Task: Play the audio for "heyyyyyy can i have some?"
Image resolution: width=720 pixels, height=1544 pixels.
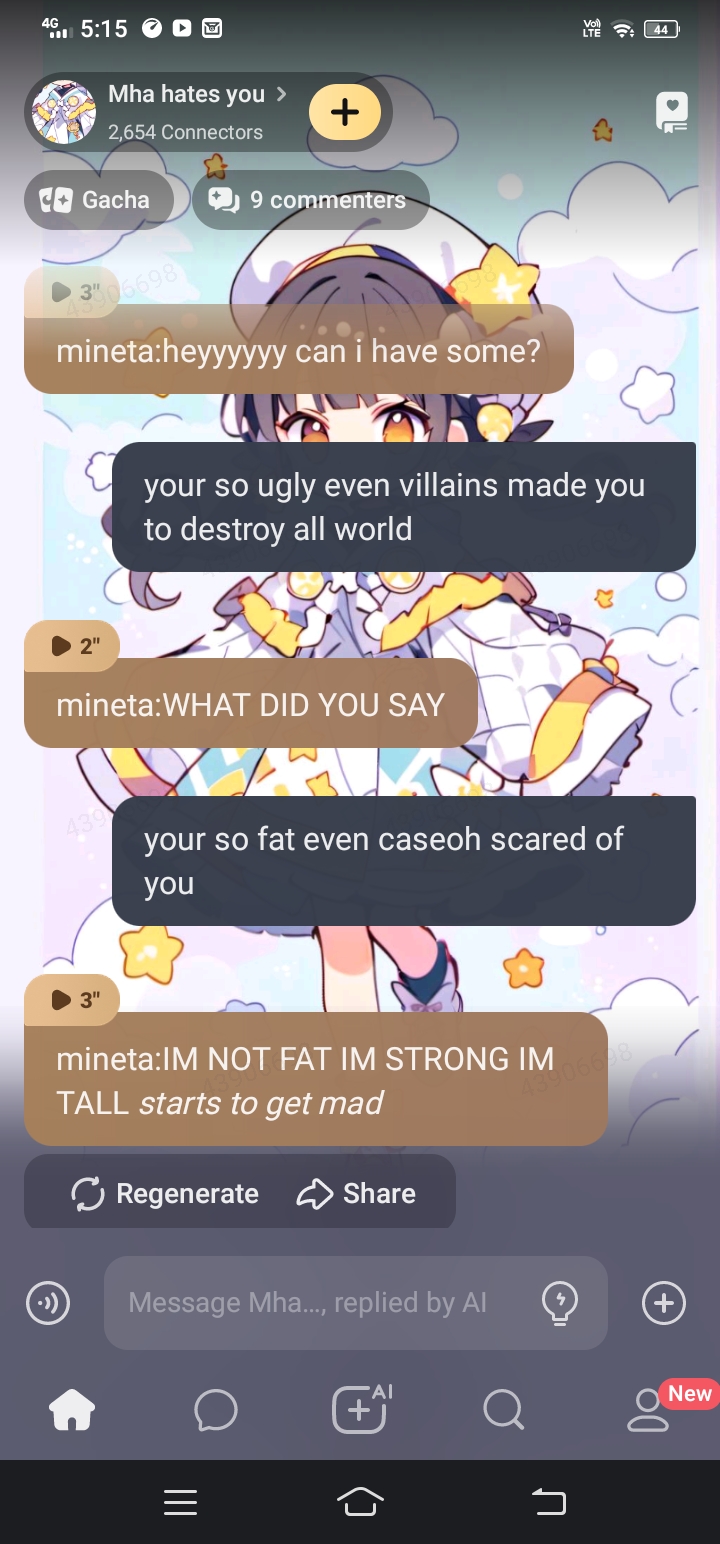Action: tap(72, 292)
